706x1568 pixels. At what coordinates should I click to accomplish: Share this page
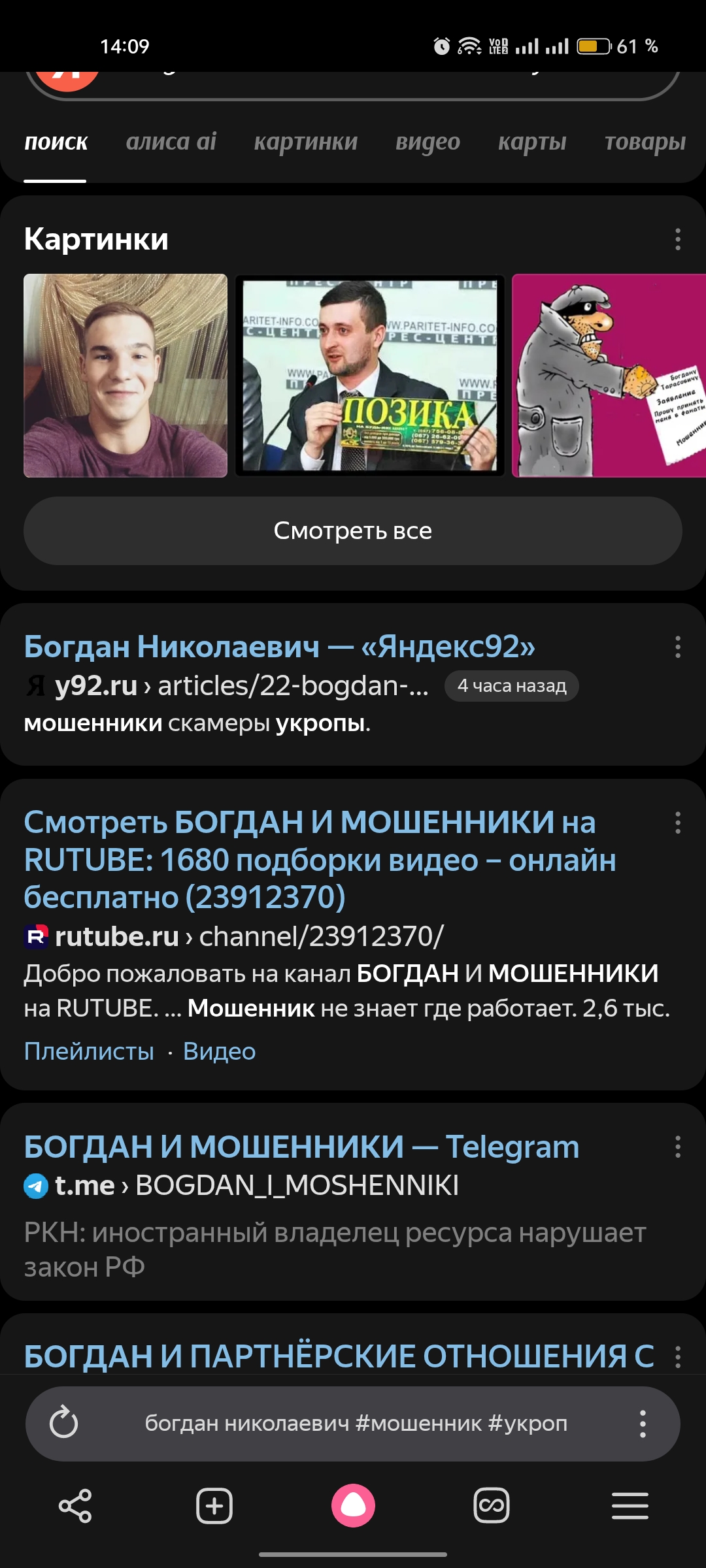point(75,1506)
